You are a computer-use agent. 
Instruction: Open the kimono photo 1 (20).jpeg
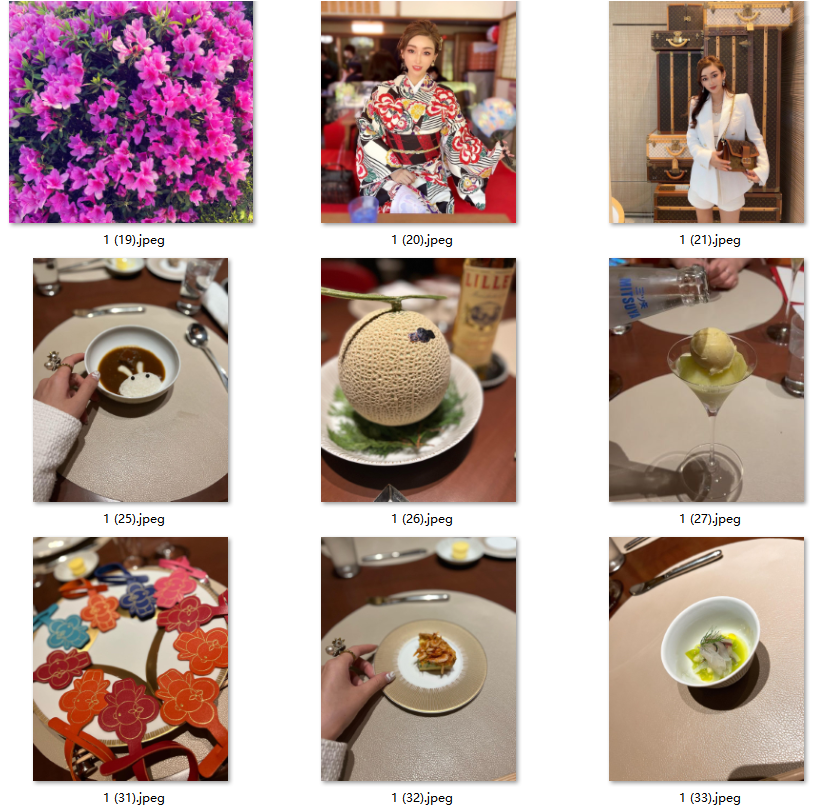pyautogui.click(x=418, y=112)
